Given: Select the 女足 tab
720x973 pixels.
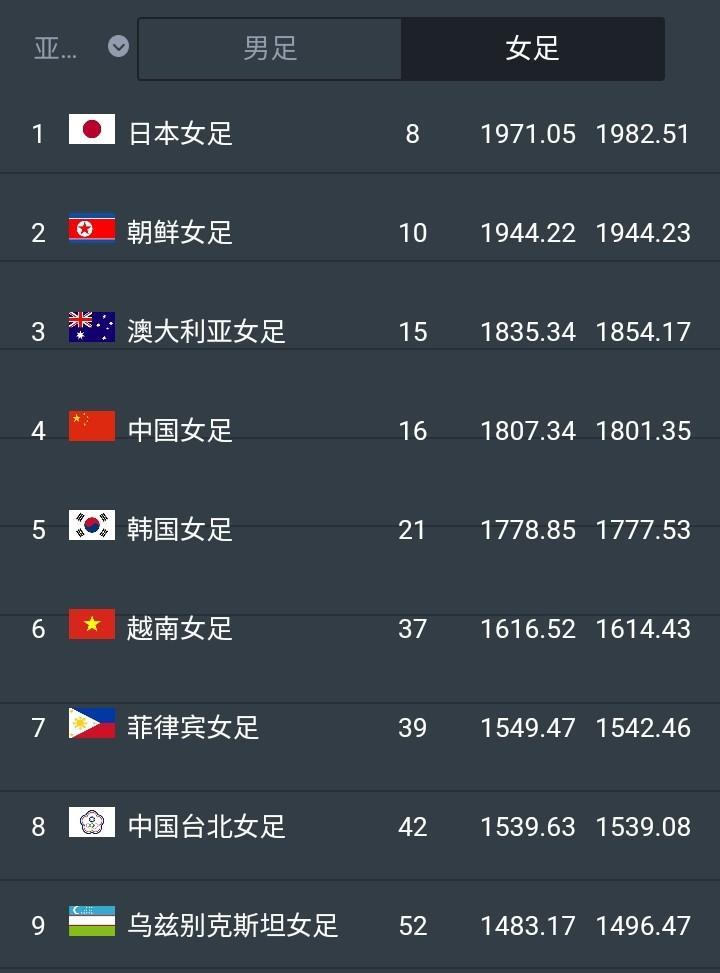Looking at the screenshot, I should tap(533, 49).
